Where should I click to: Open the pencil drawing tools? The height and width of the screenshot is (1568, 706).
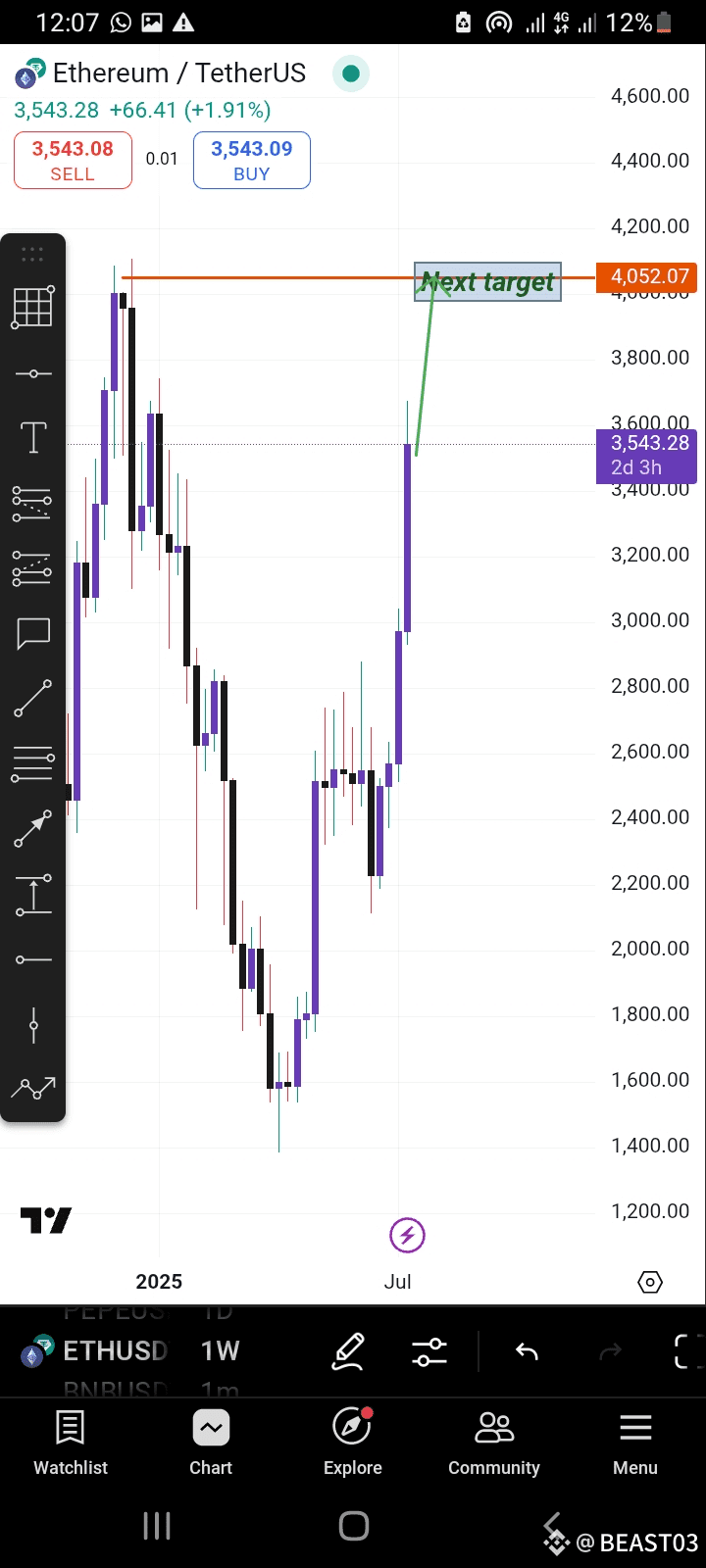tap(348, 1351)
